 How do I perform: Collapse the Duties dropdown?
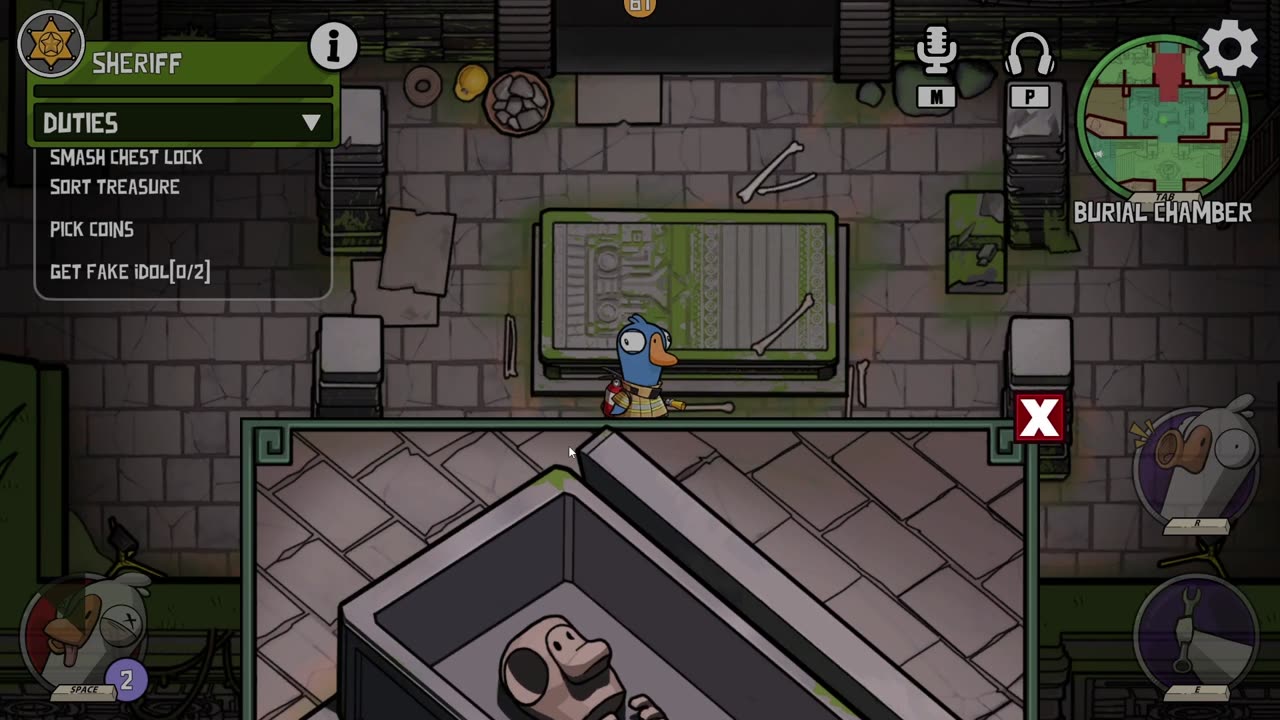pos(311,123)
